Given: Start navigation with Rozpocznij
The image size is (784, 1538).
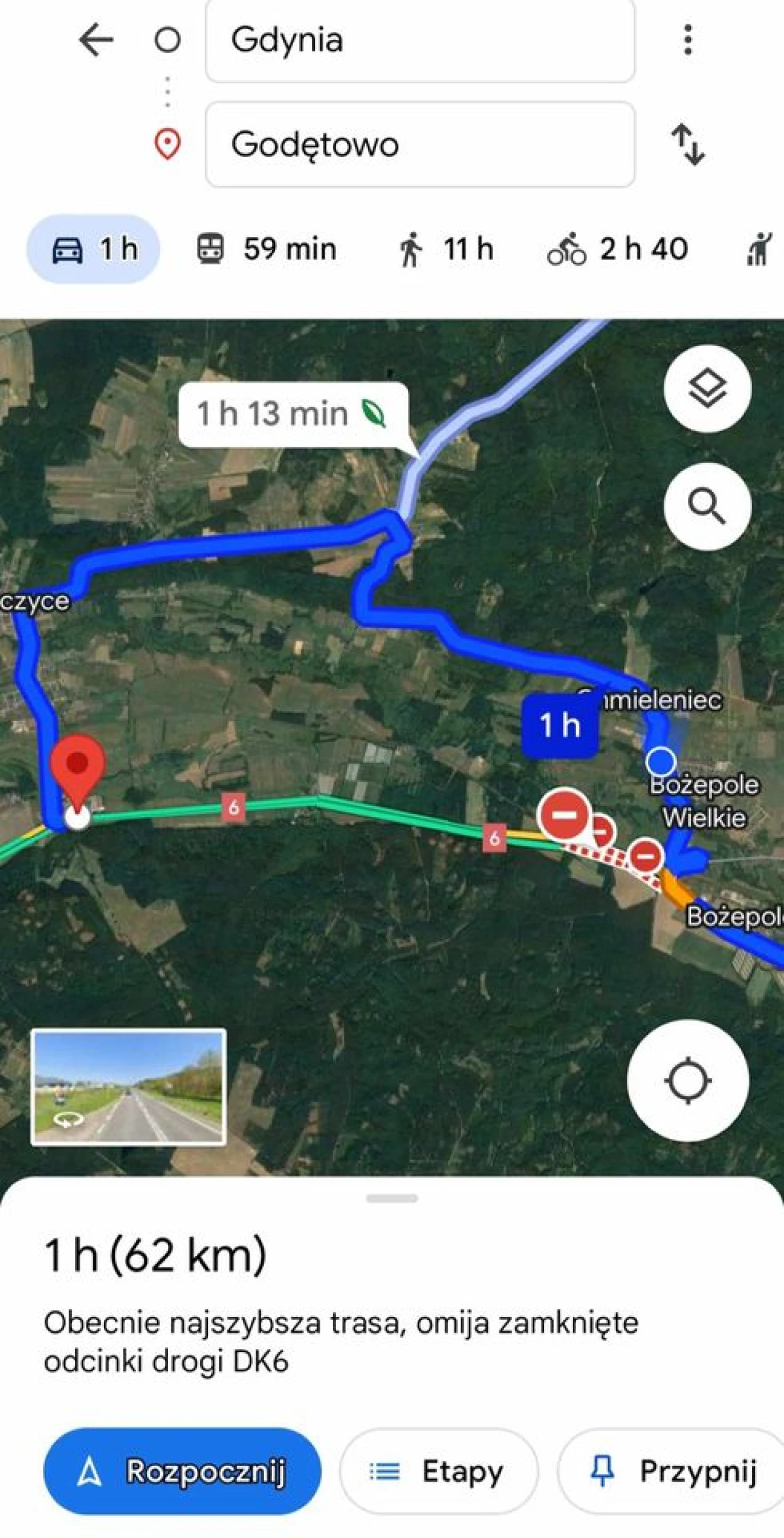Looking at the screenshot, I should click(x=182, y=1471).
